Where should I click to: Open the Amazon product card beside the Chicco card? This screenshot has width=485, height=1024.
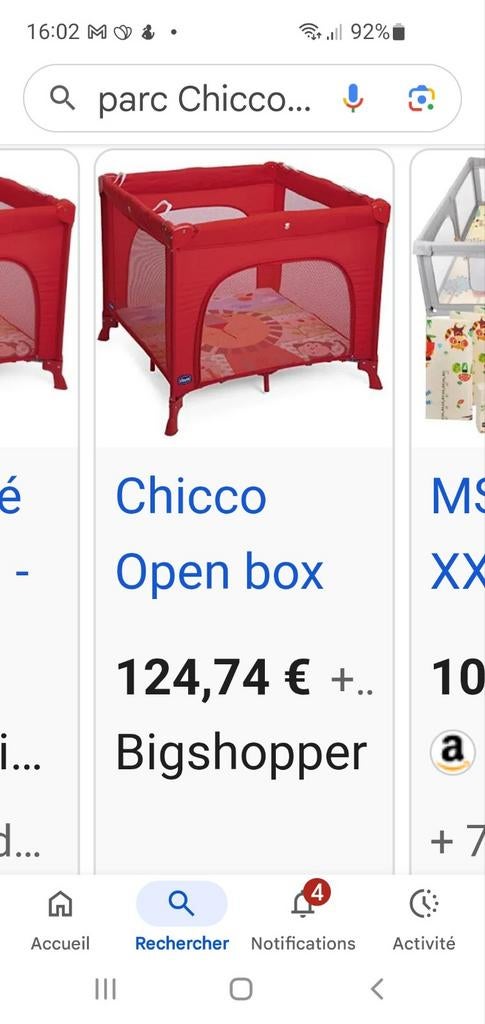pyautogui.click(x=448, y=512)
